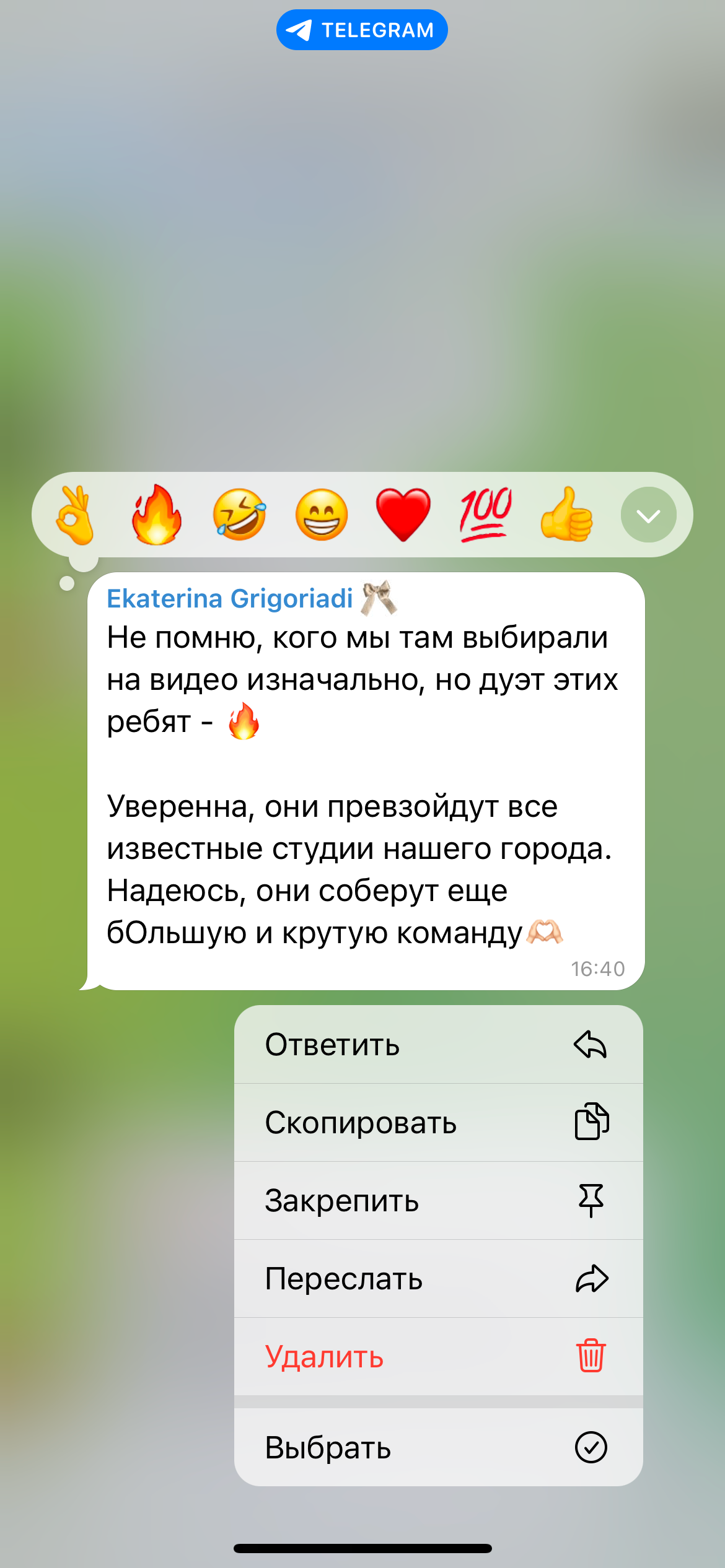Image resolution: width=725 pixels, height=1568 pixels.
Task: Copy message via Скопировать
Action: (439, 1123)
